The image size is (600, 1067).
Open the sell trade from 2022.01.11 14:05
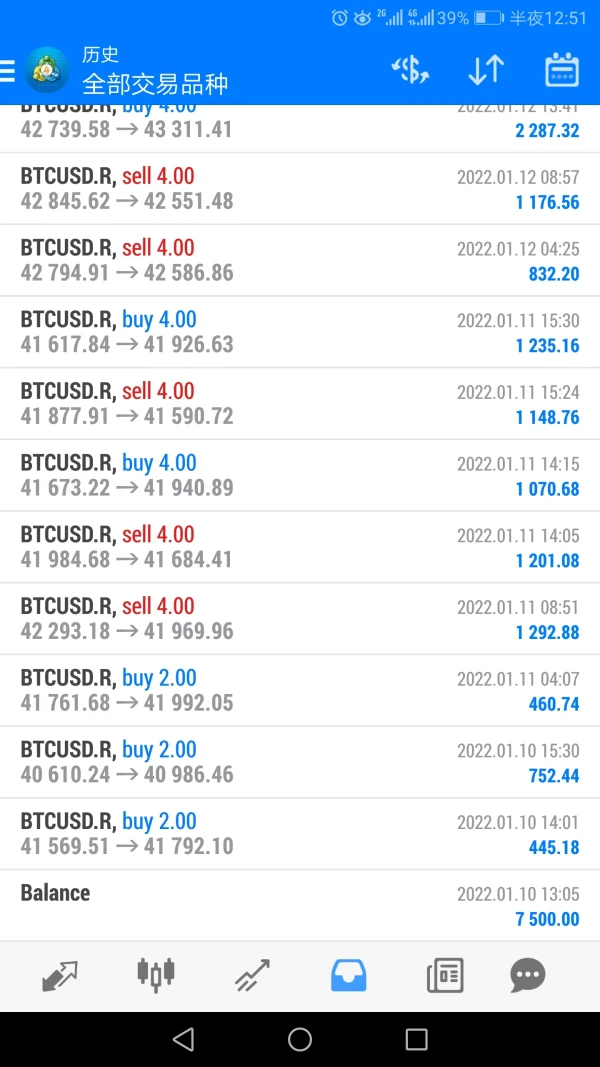point(300,547)
